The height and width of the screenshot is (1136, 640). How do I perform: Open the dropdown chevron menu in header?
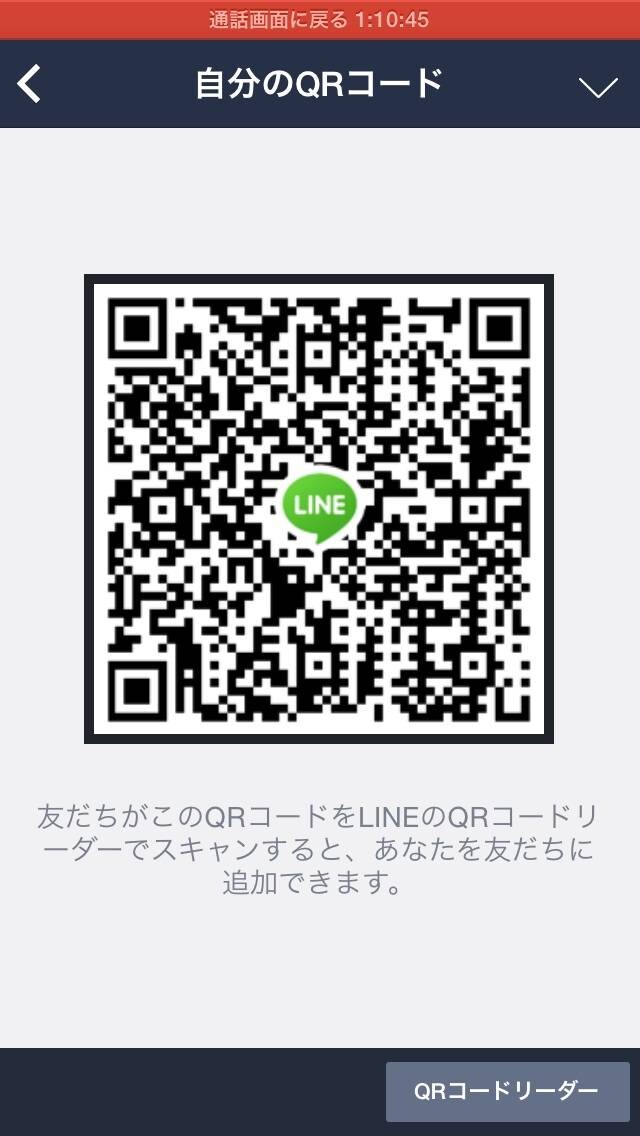pos(598,87)
